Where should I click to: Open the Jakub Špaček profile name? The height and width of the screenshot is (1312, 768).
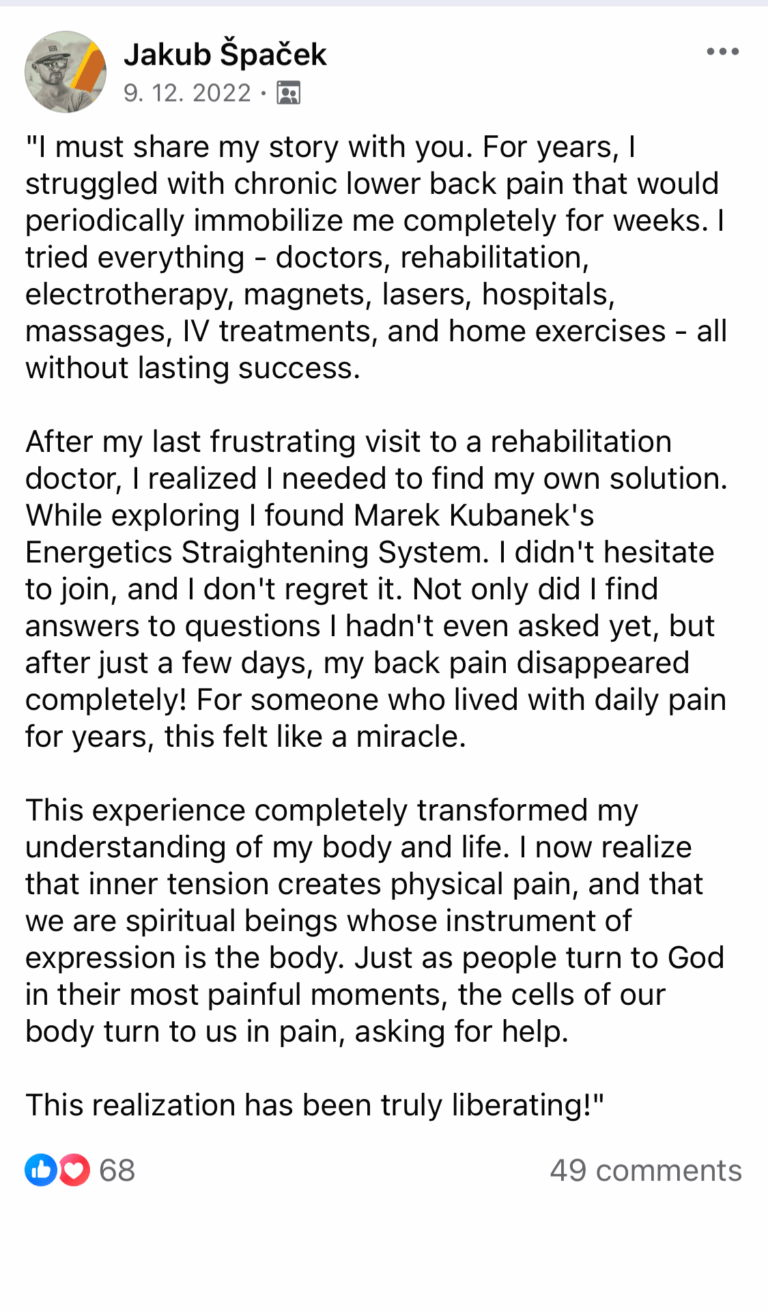point(225,54)
